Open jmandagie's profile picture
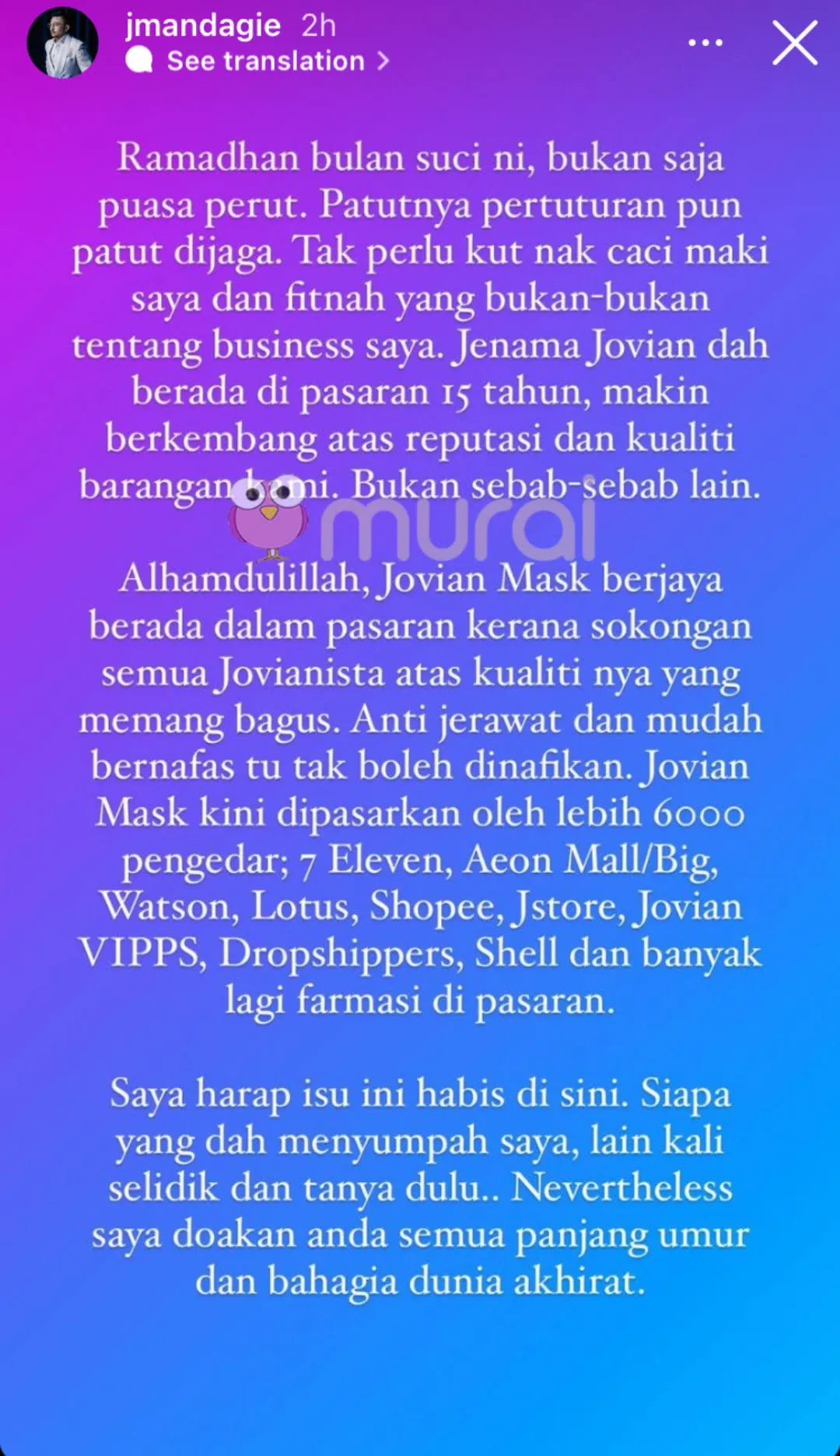The width and height of the screenshot is (840, 1456). point(62,43)
